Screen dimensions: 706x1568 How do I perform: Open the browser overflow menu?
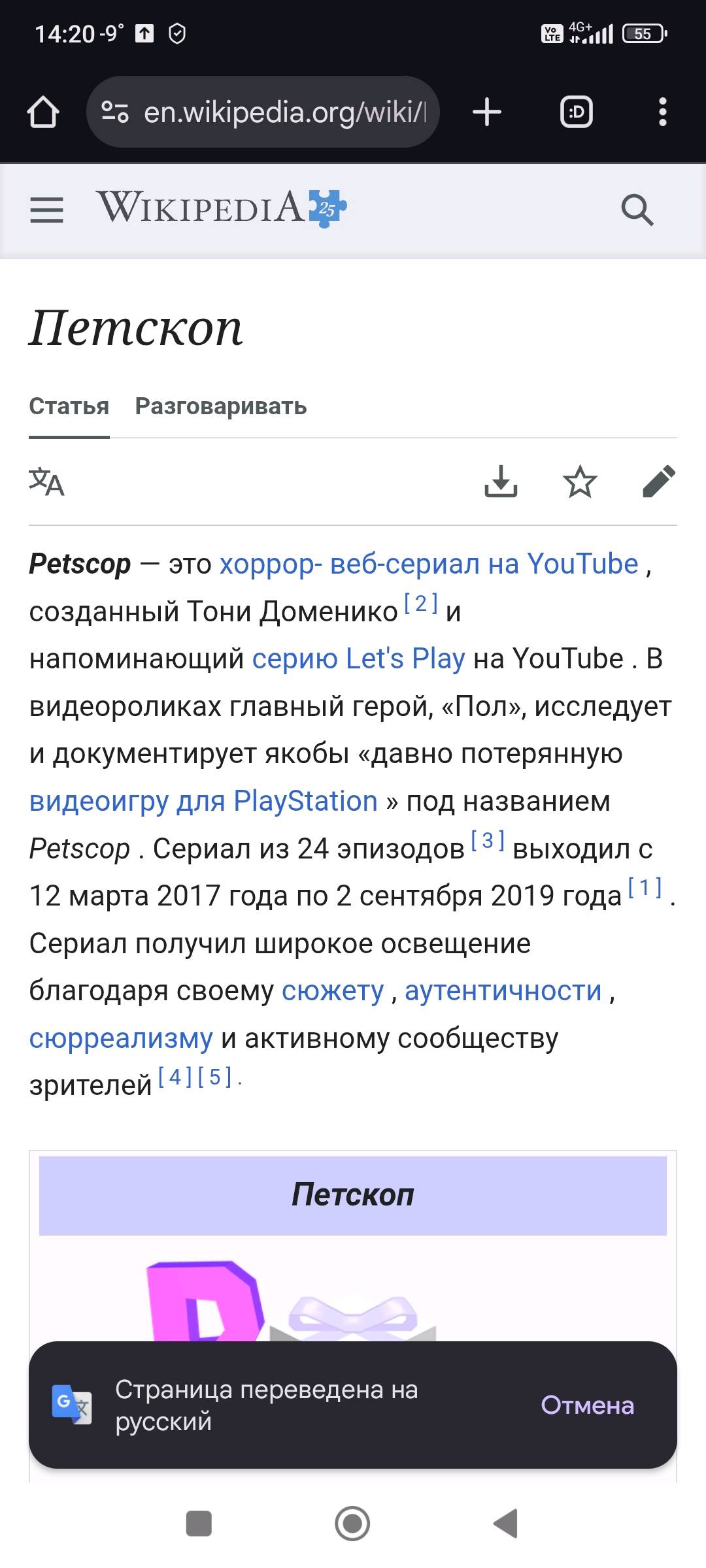[662, 112]
